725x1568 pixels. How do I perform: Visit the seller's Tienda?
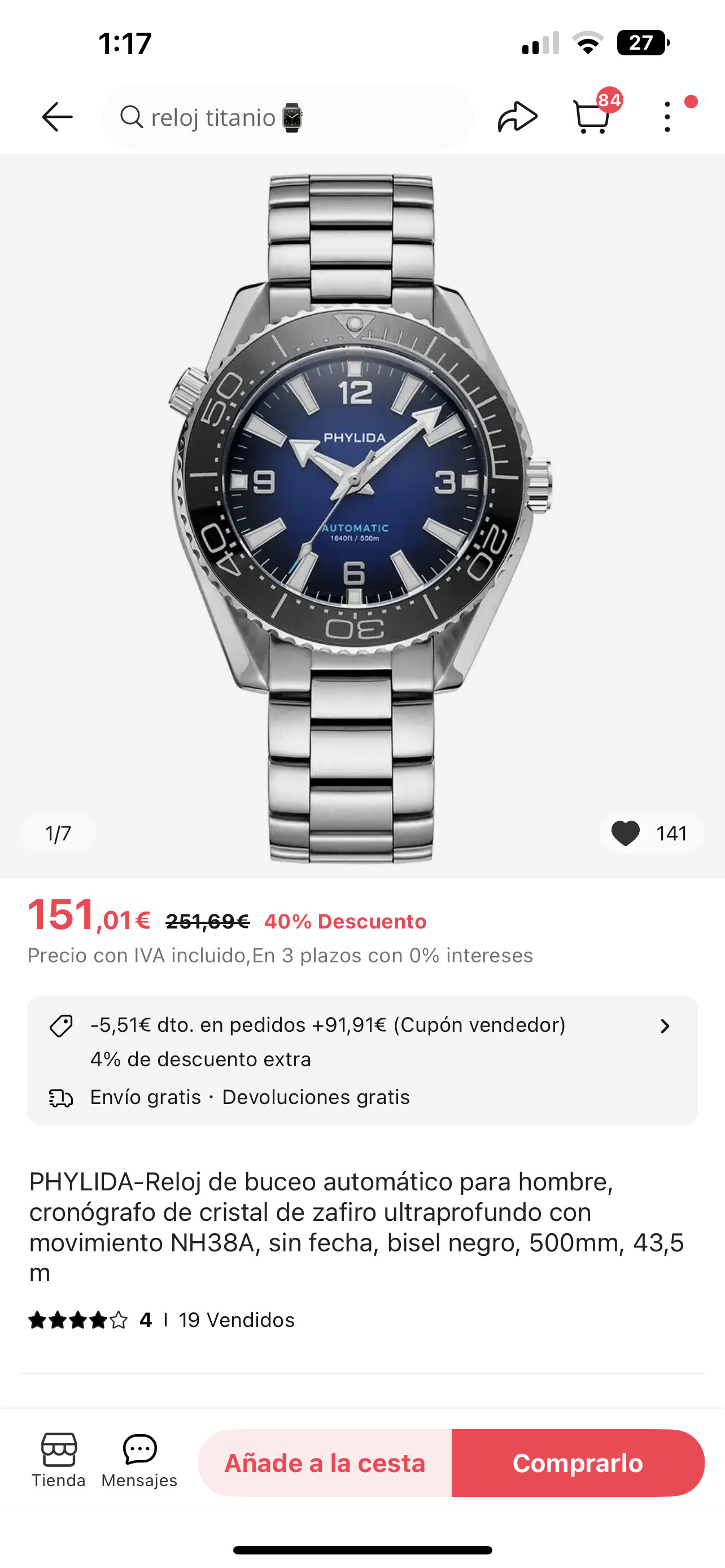[x=58, y=1461]
